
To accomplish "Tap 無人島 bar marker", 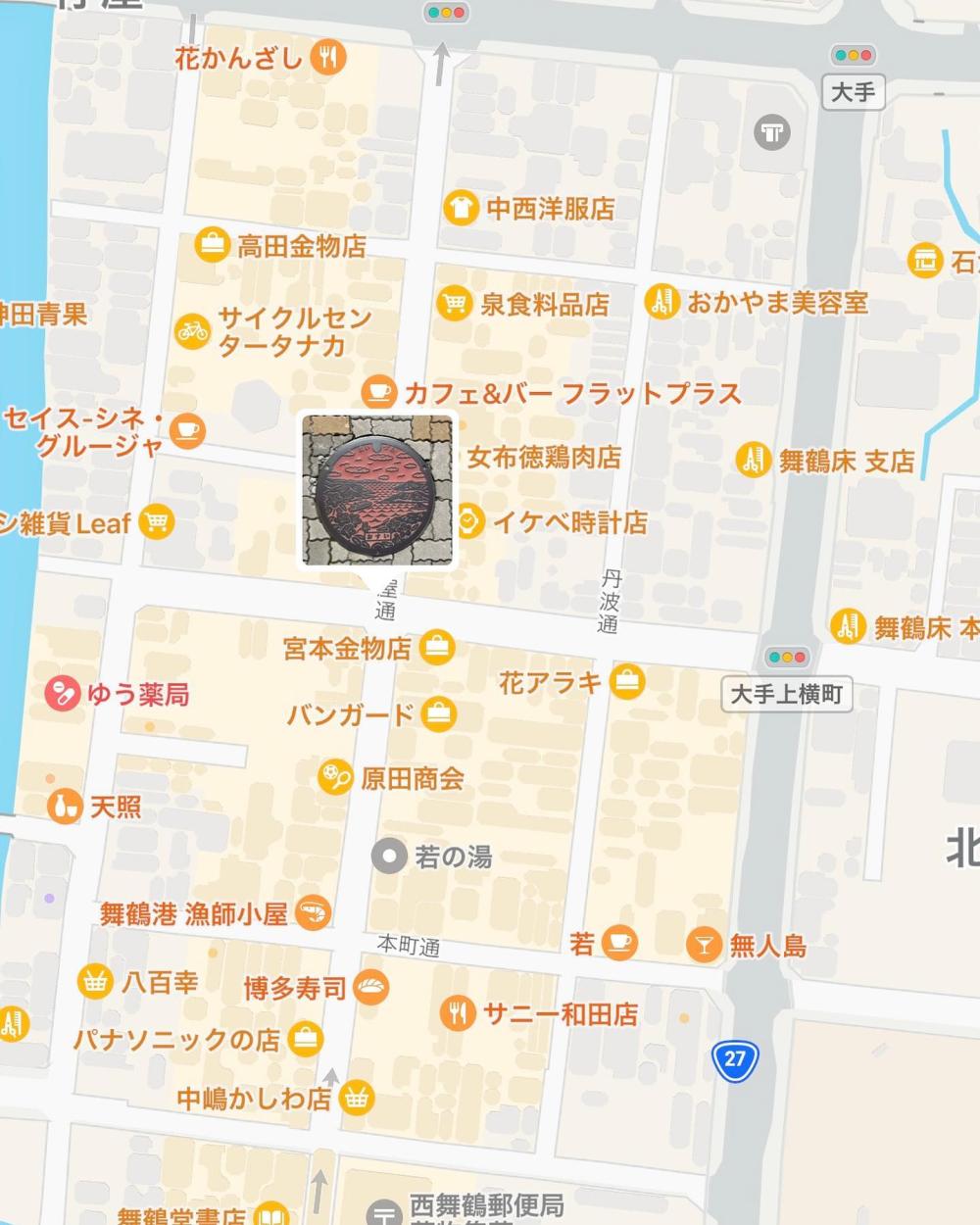I will click(703, 945).
